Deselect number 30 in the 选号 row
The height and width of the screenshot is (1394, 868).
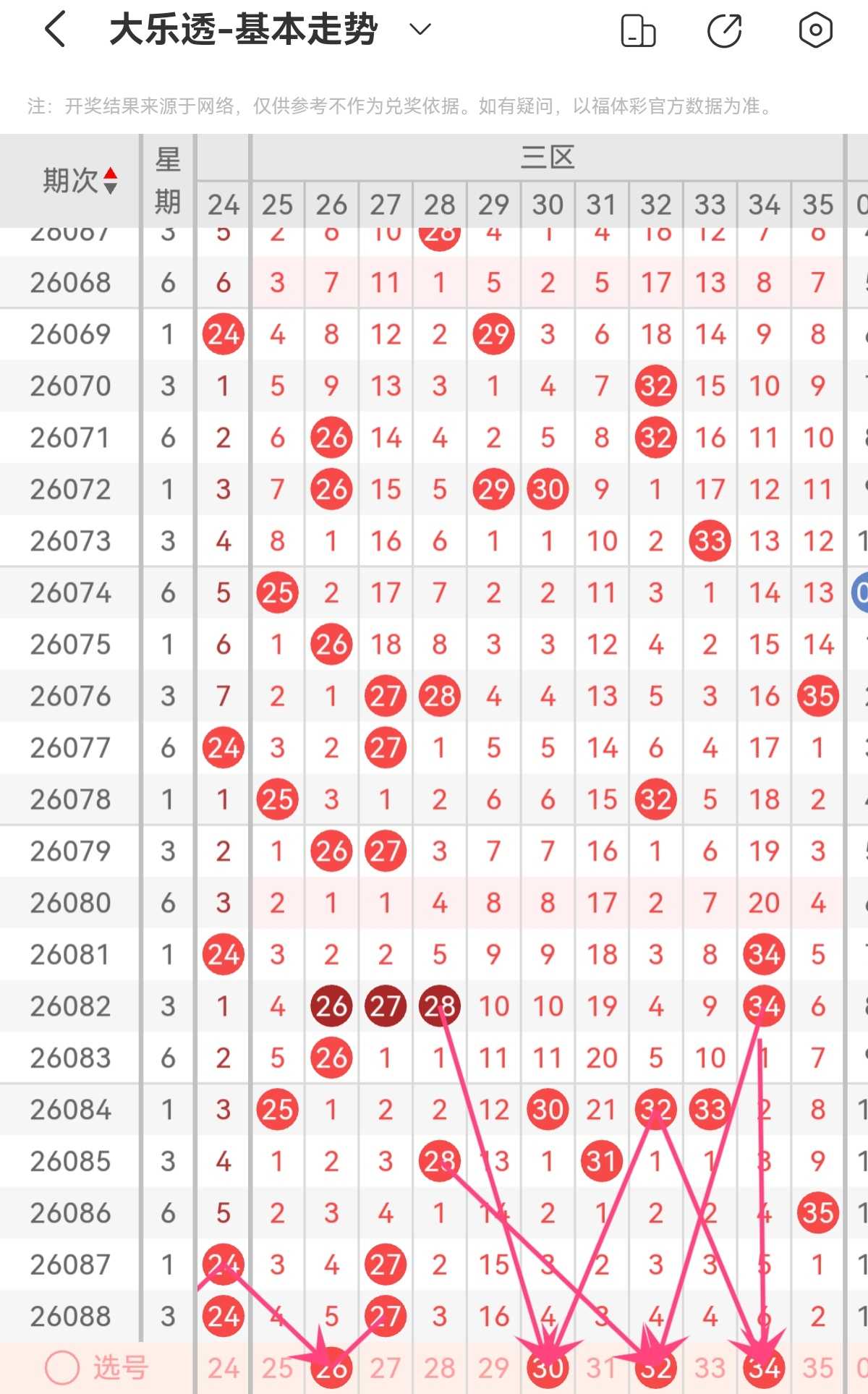(548, 1368)
